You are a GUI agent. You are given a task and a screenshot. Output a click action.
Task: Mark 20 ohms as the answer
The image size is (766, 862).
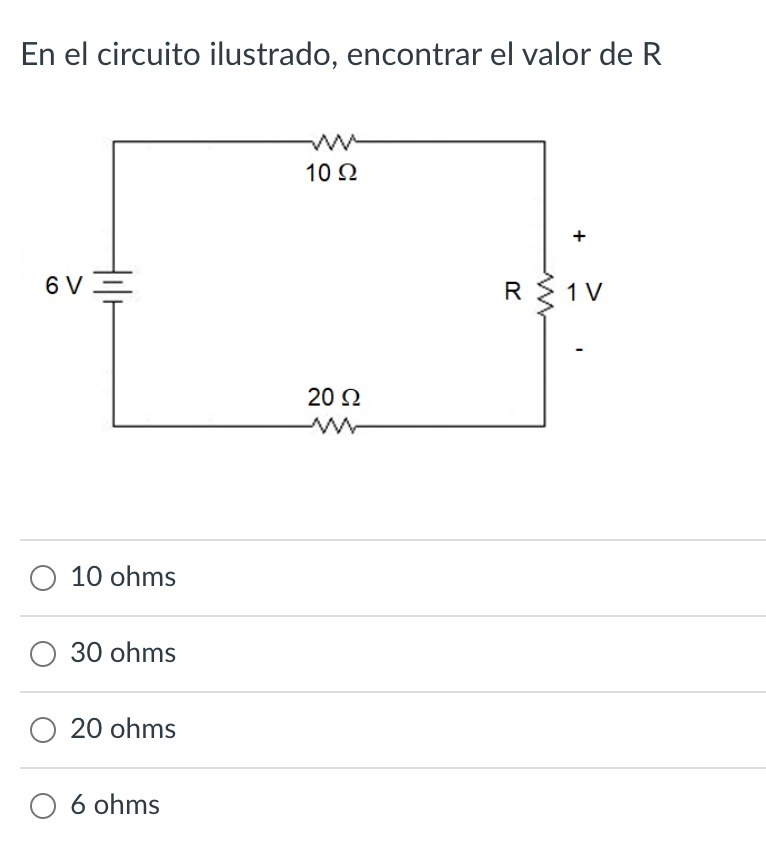click(x=44, y=730)
